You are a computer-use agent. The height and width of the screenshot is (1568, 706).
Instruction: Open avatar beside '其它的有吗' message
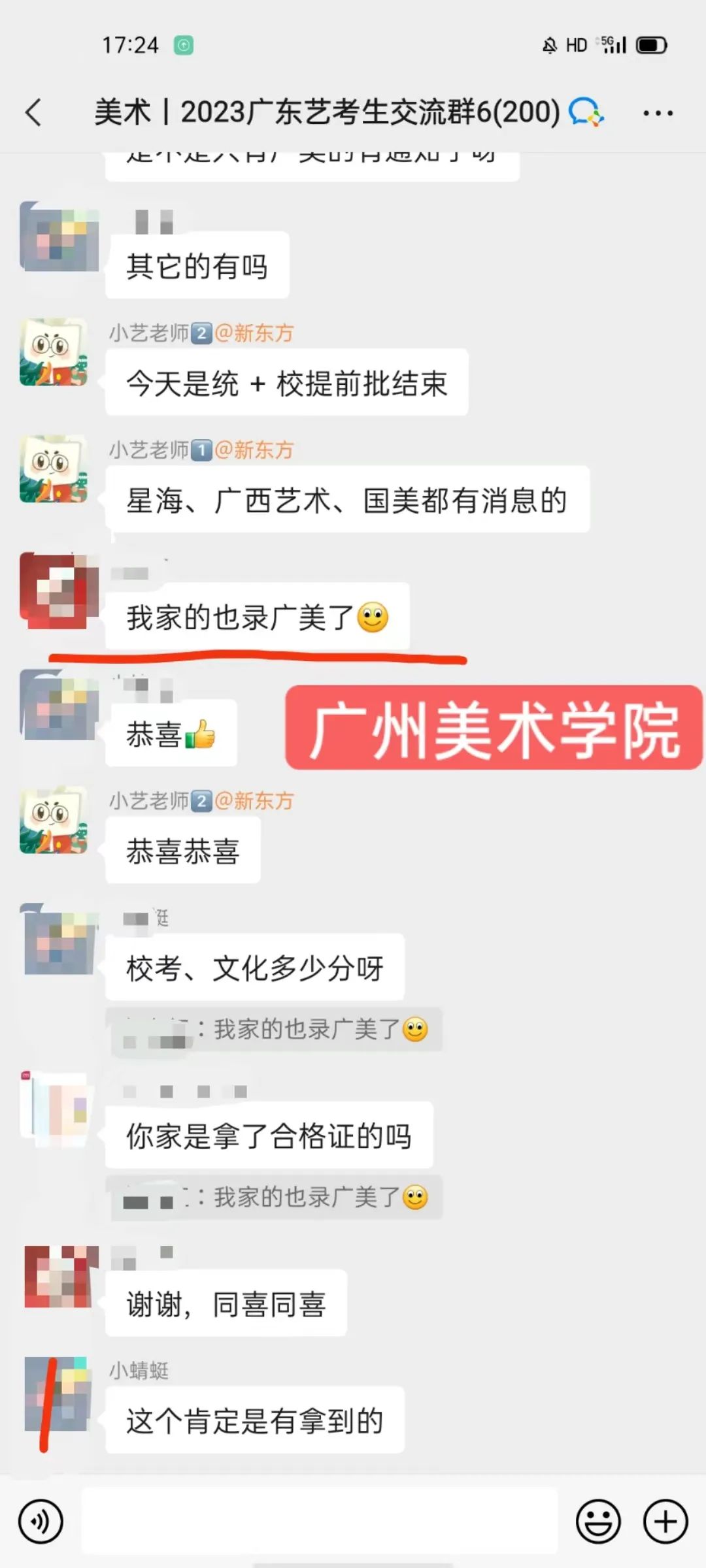pyautogui.click(x=59, y=237)
